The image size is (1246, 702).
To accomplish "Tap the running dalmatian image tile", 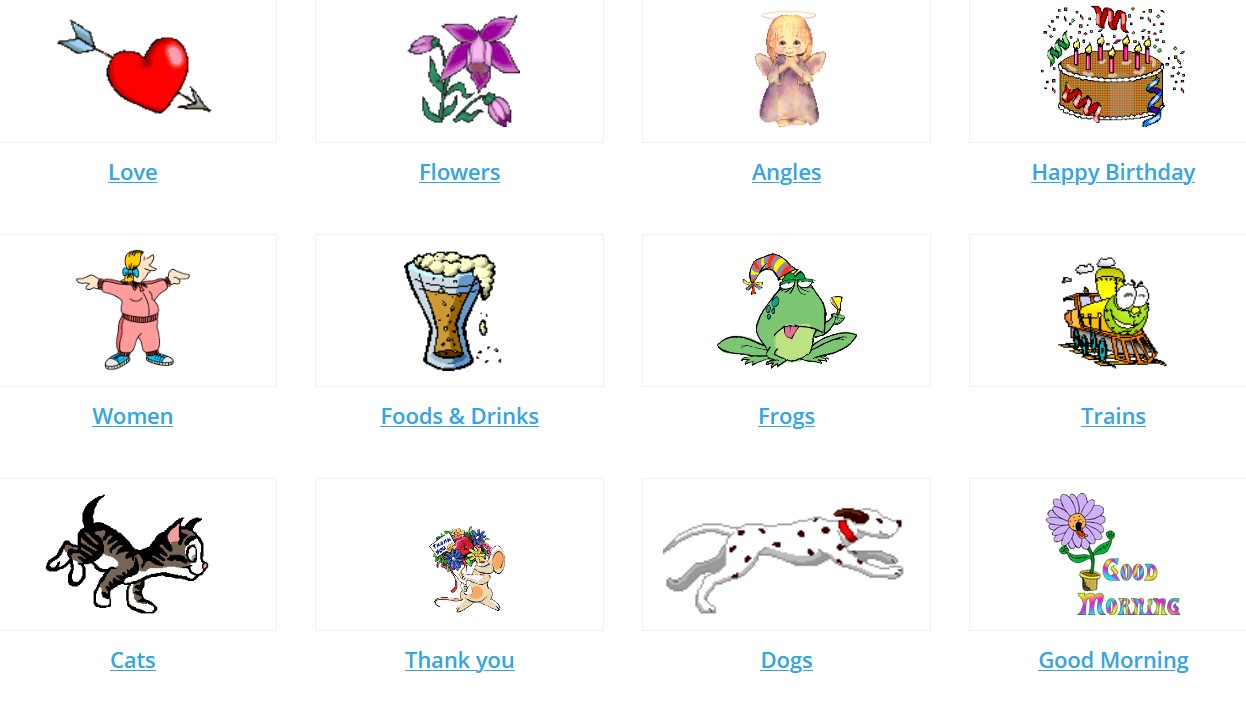I will point(785,555).
